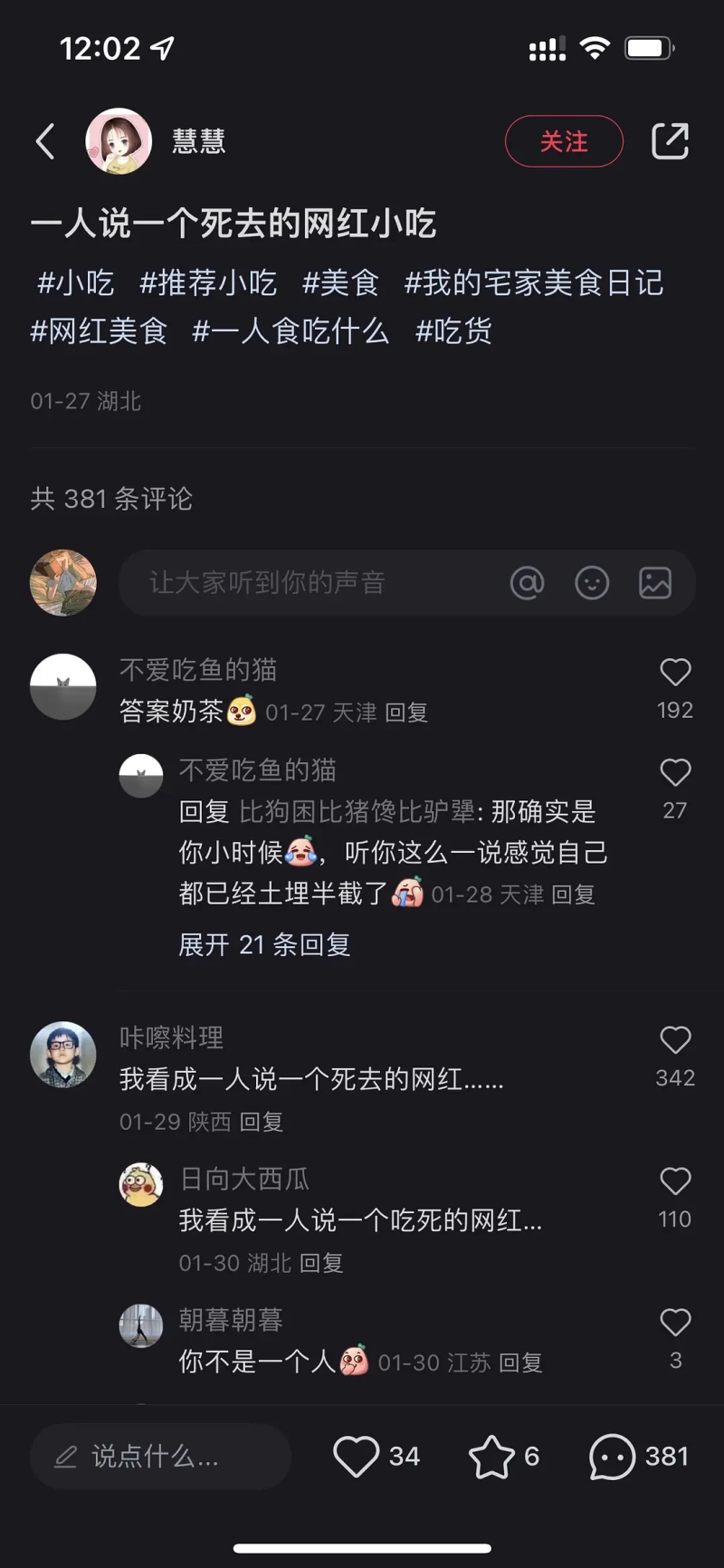Open the #我的宅家美食日记 hashtag
Screen dimensions: 724x1568
click(534, 282)
